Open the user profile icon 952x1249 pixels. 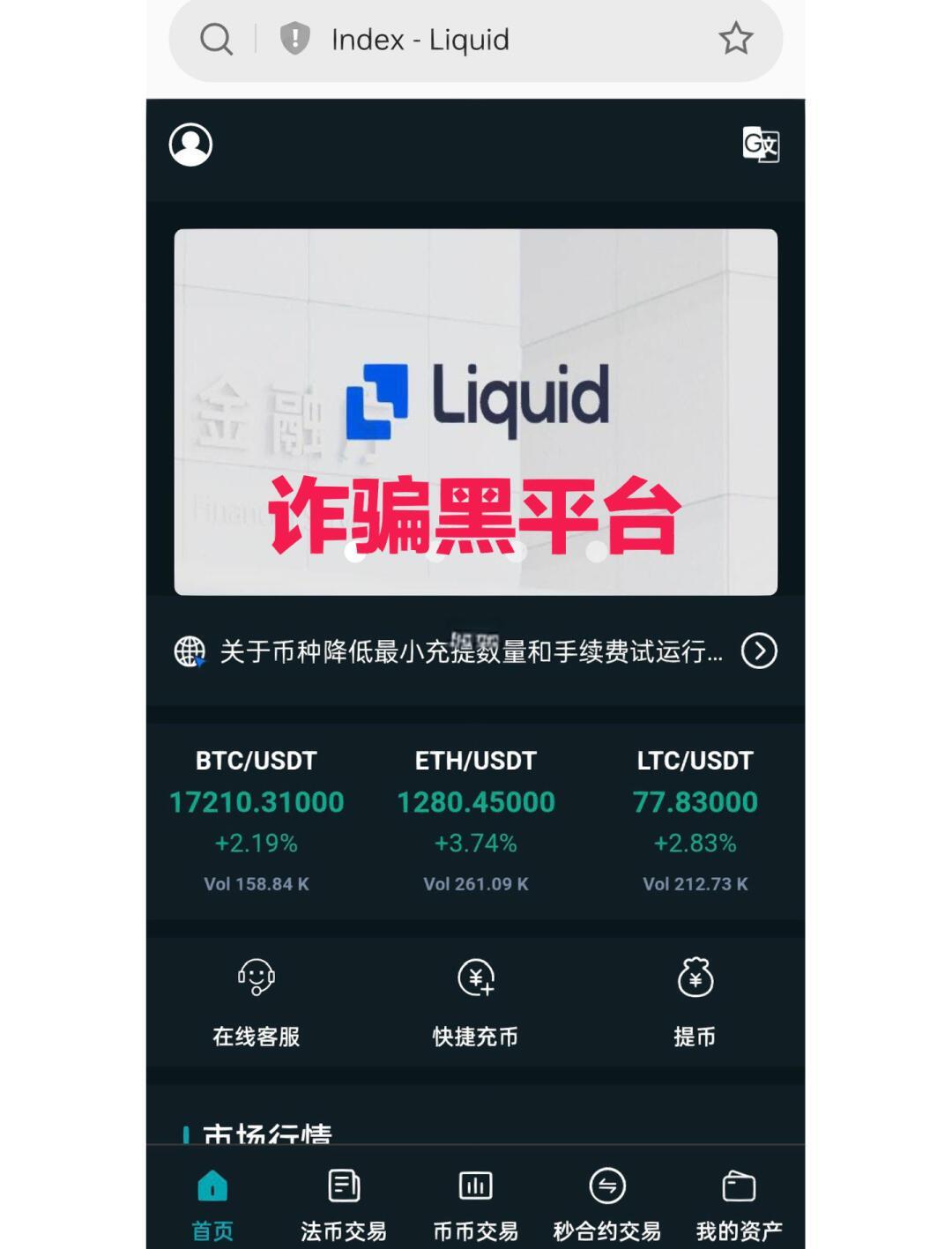[190, 145]
